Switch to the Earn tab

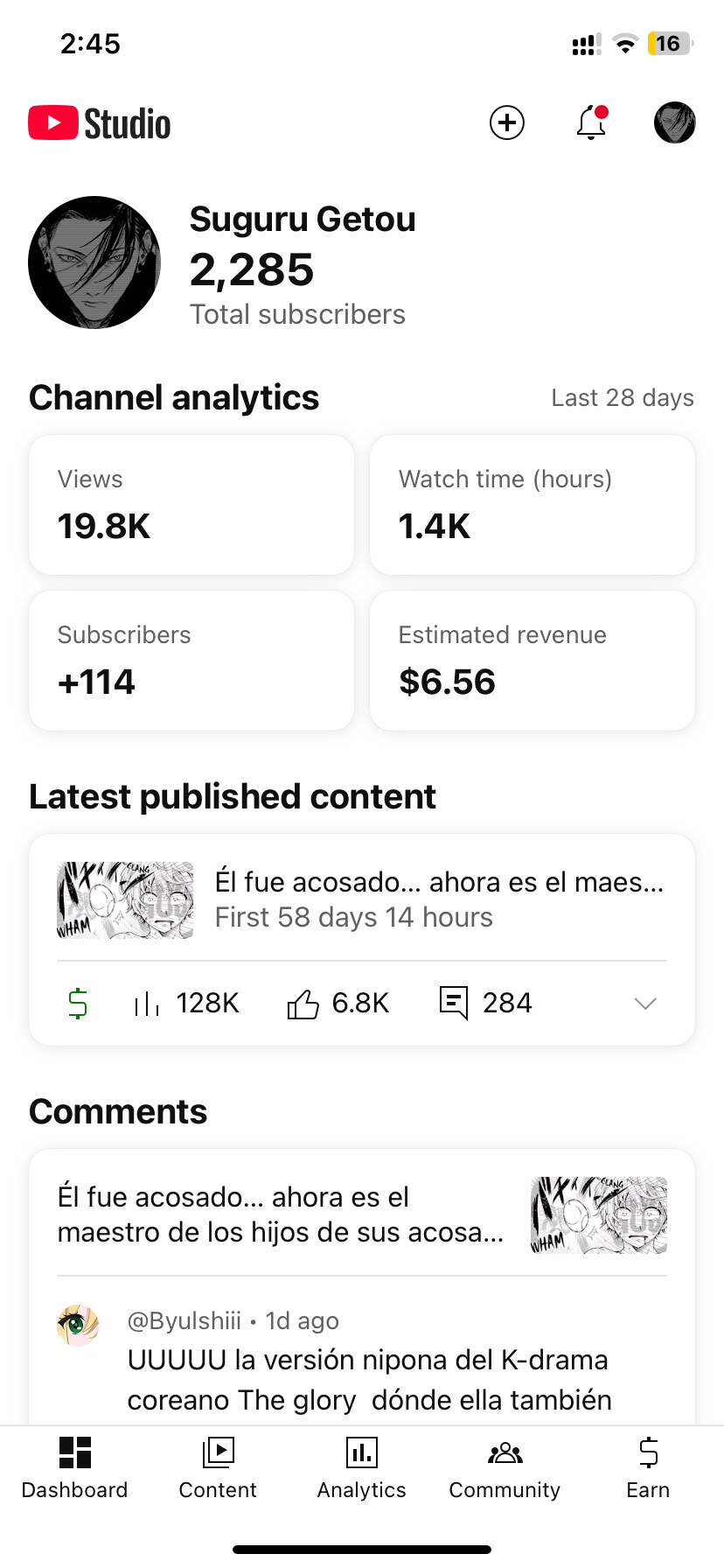pyautogui.click(x=648, y=1468)
